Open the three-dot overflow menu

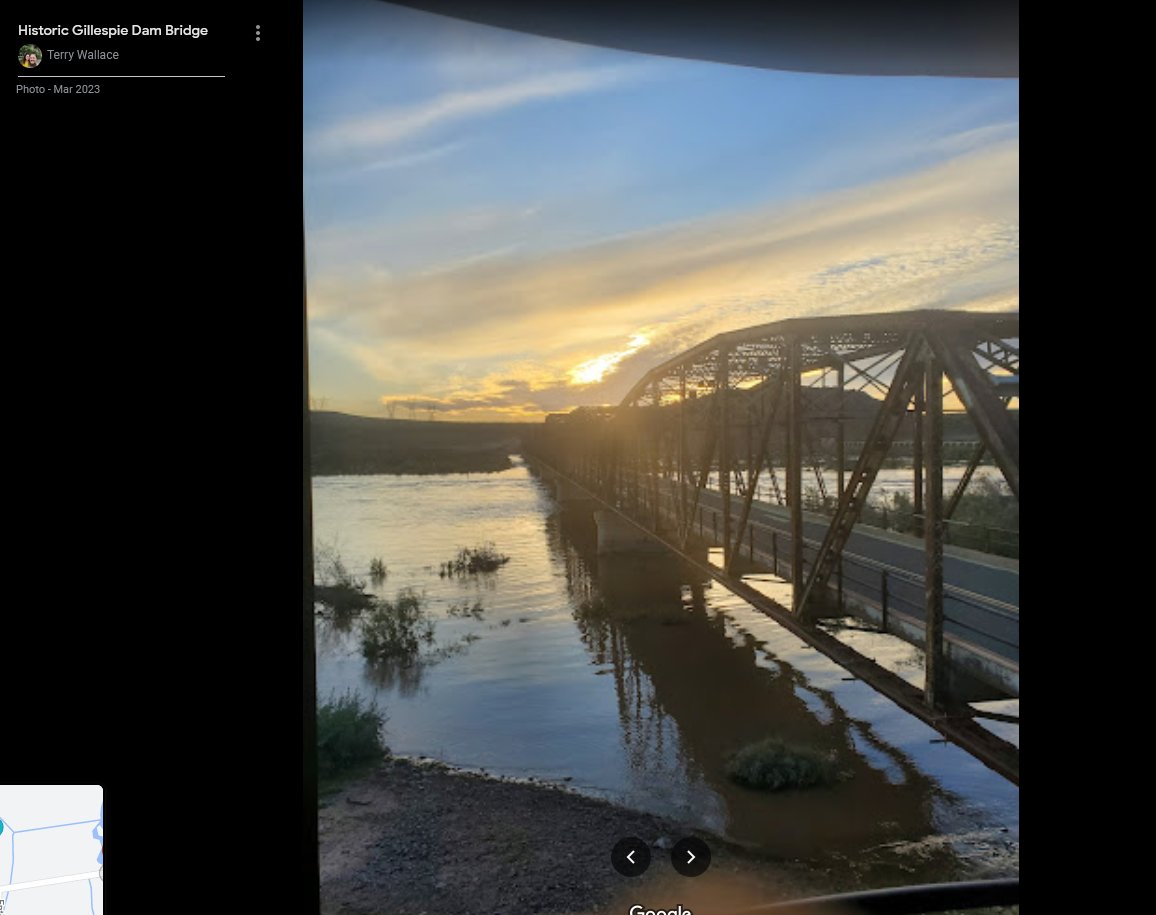pyautogui.click(x=258, y=33)
